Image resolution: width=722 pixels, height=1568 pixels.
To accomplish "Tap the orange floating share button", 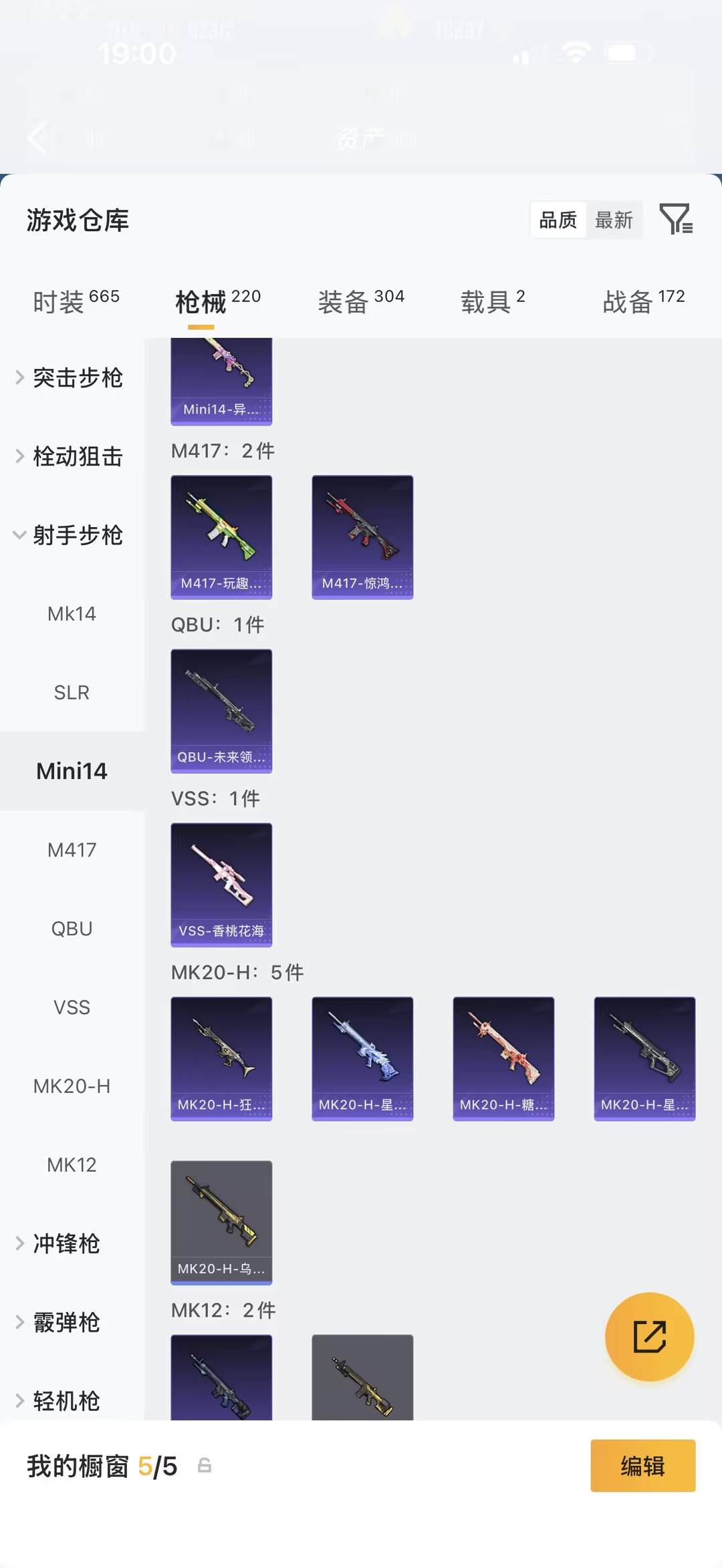I will point(649,1337).
